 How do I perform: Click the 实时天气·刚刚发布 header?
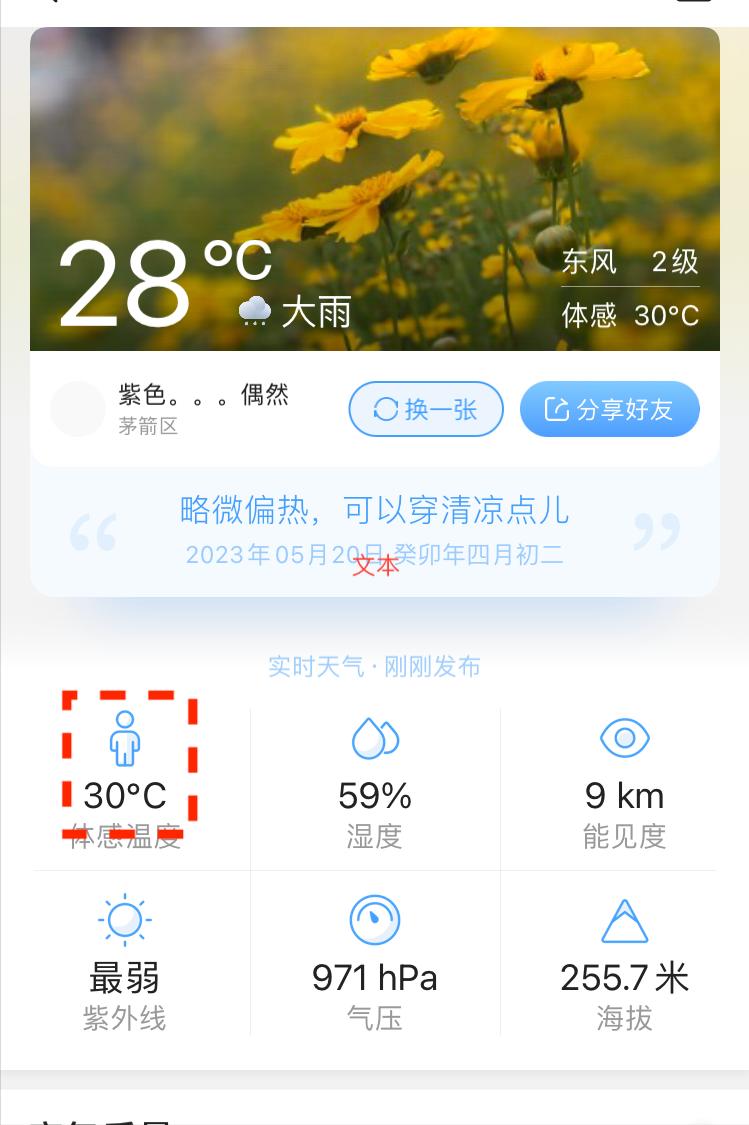click(374, 666)
